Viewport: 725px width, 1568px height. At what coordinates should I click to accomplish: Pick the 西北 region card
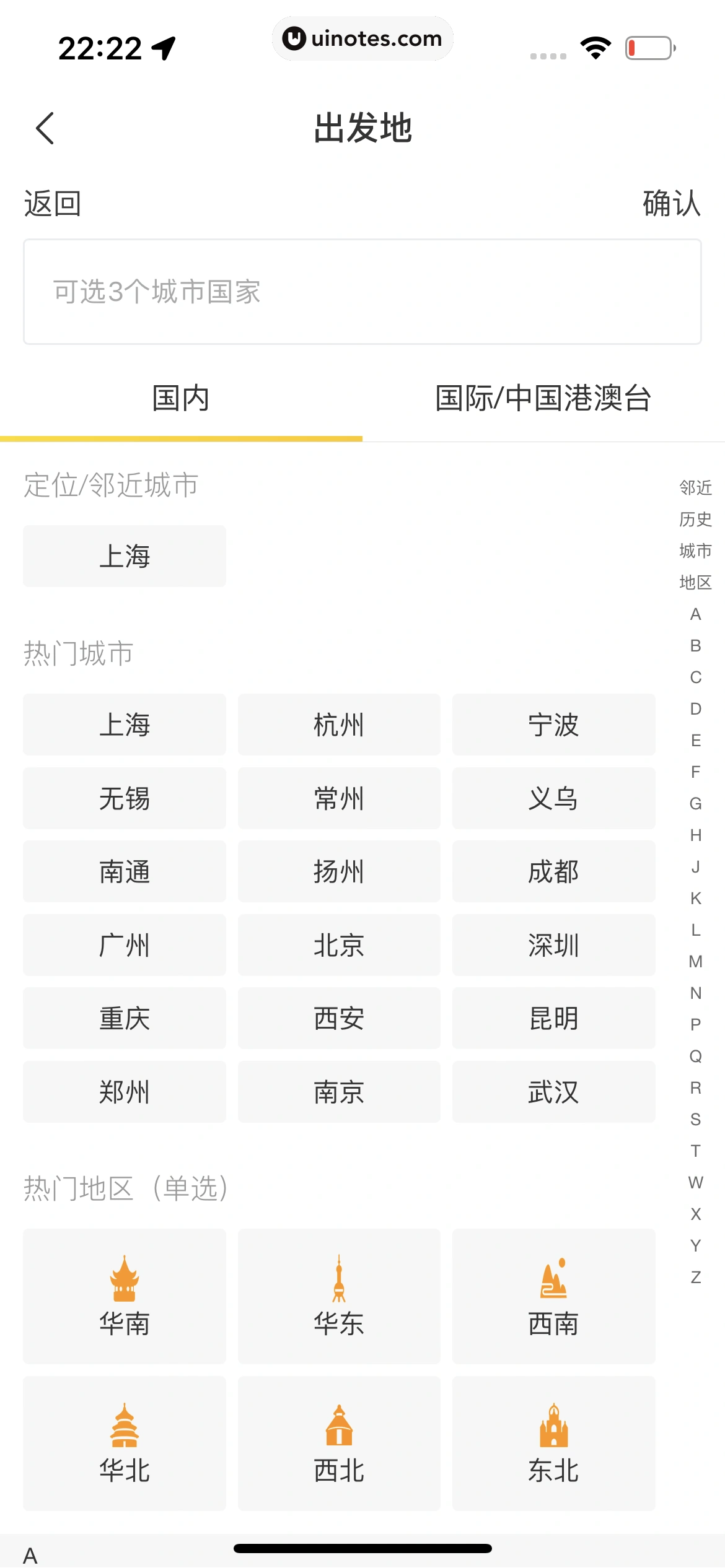tap(339, 1444)
